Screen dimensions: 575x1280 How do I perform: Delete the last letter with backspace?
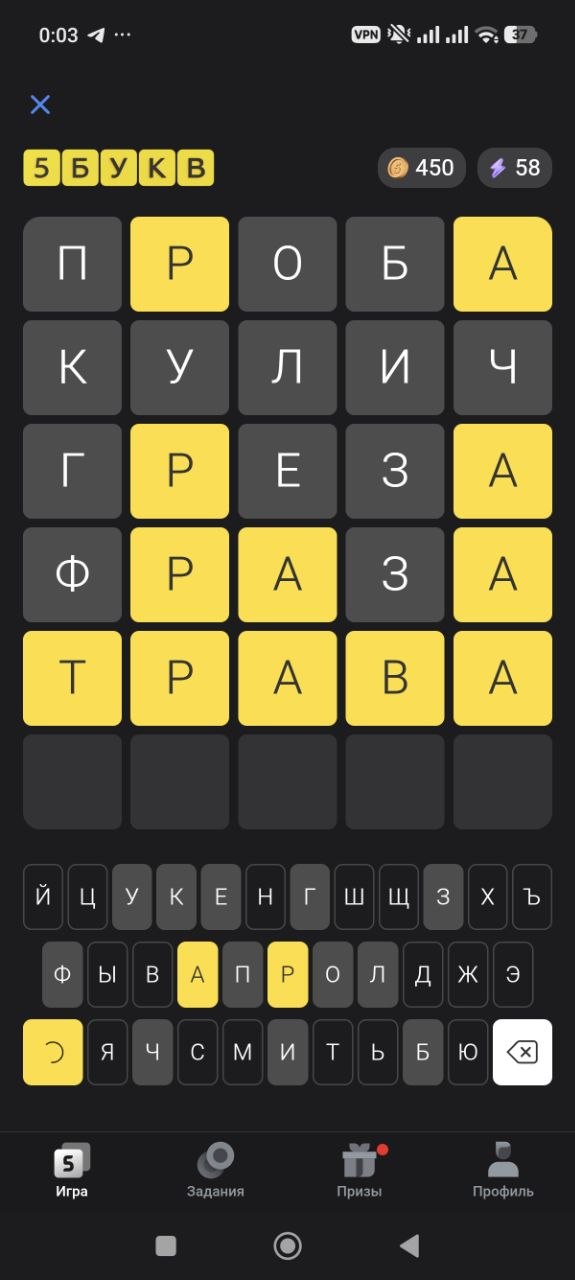click(522, 1052)
